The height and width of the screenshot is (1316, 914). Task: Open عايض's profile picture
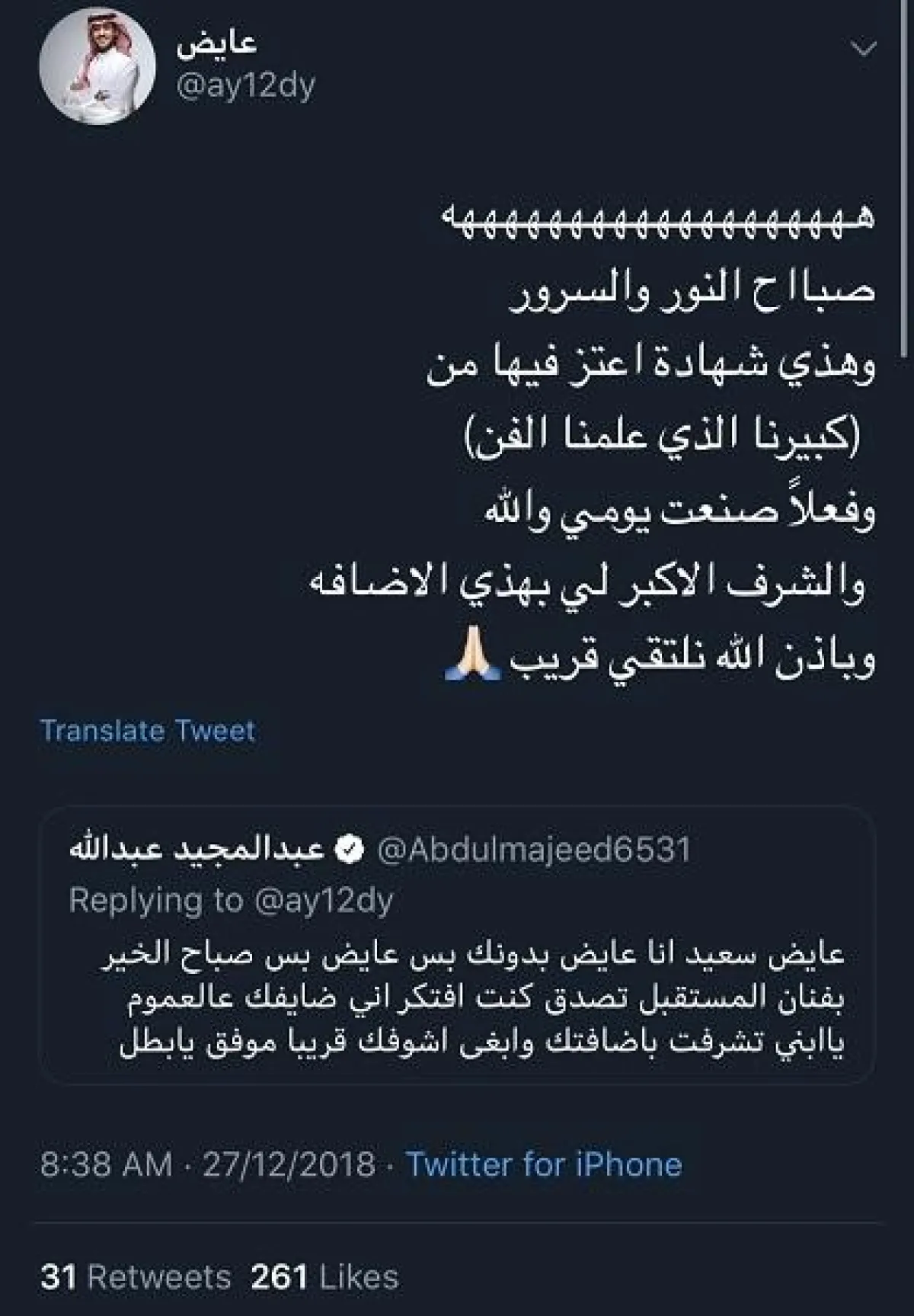(x=97, y=66)
